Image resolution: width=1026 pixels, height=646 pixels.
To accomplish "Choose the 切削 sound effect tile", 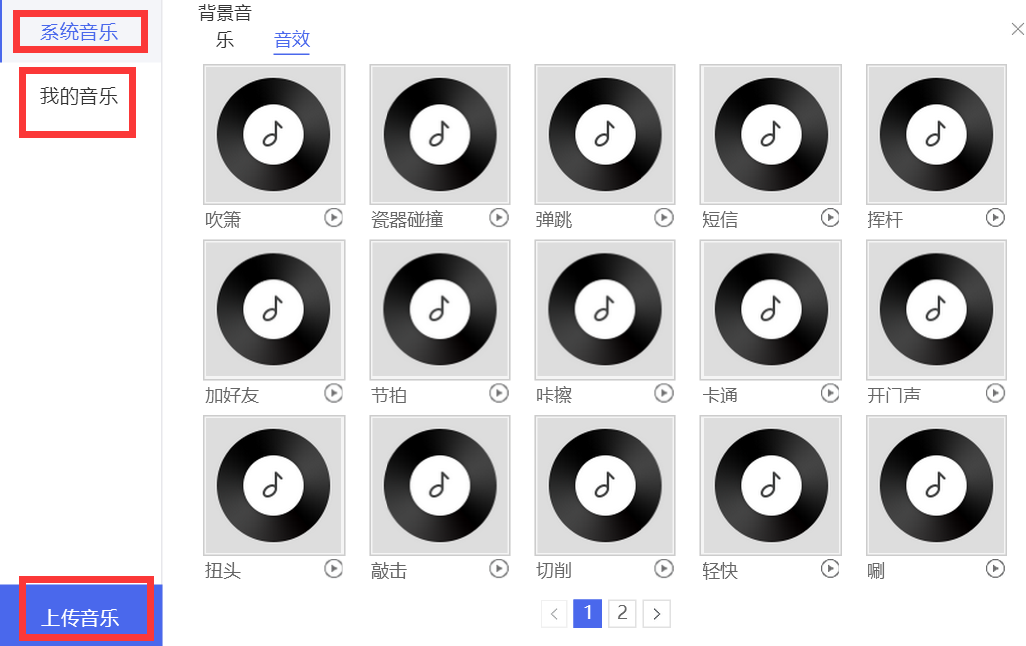I will (605, 486).
